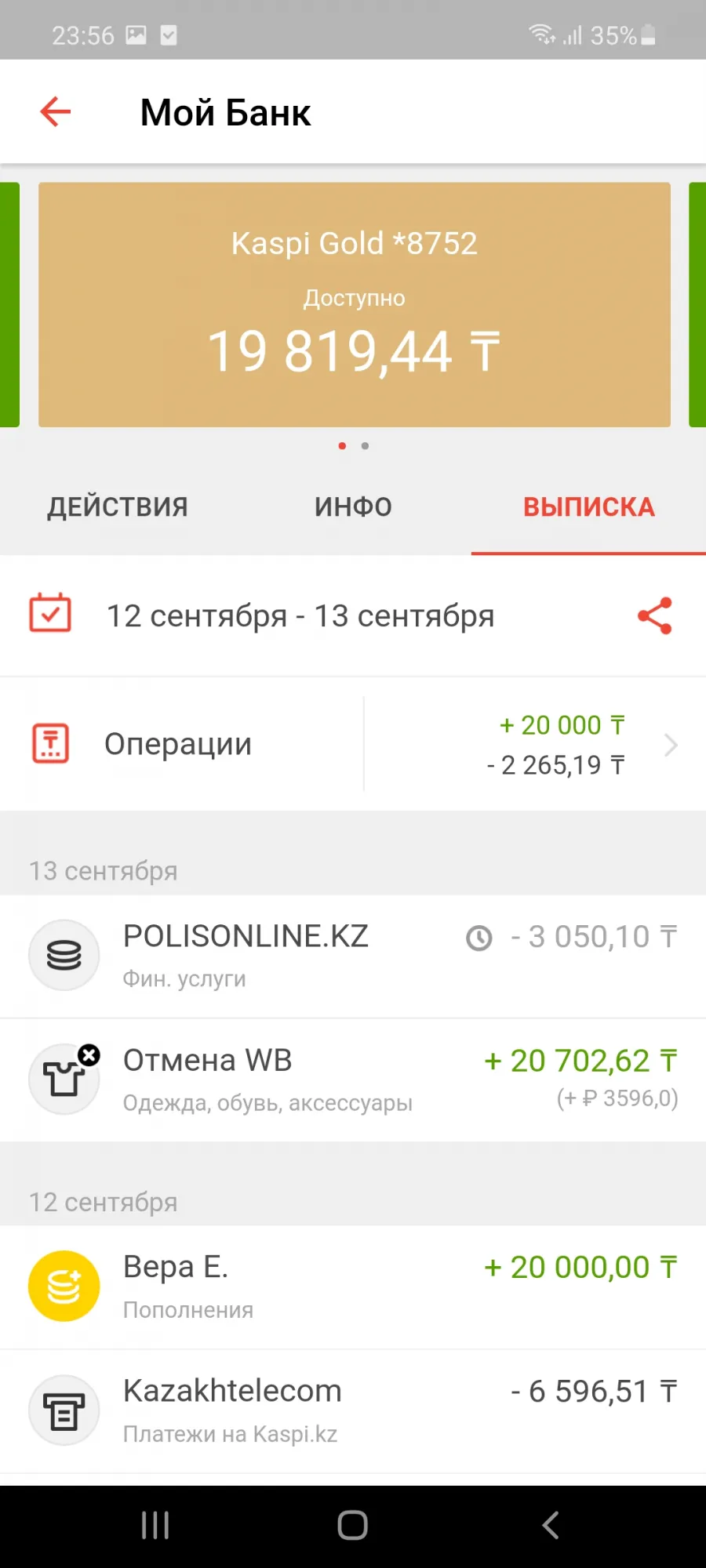
Task: View the Отмена WB refund details
Action: click(x=353, y=1080)
